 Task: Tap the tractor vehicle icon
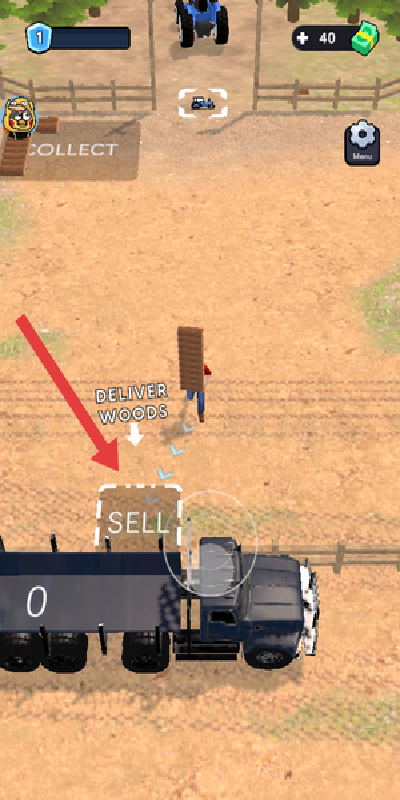coord(203,103)
